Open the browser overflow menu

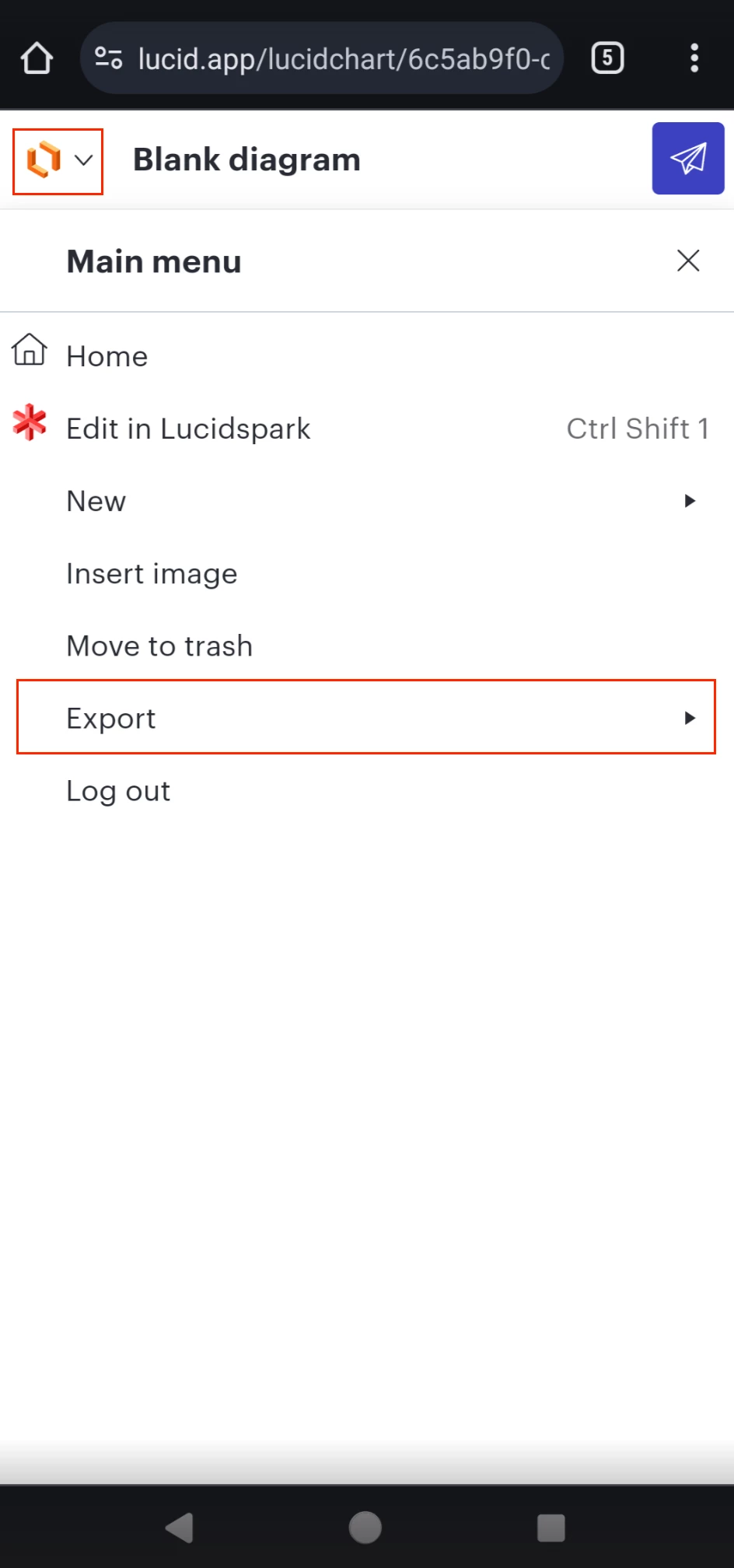(x=694, y=58)
